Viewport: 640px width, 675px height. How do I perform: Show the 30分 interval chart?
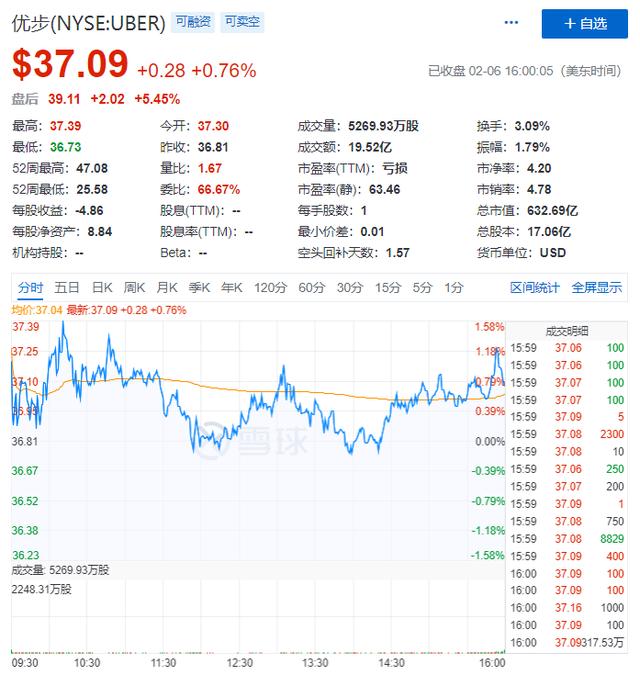tap(350, 288)
